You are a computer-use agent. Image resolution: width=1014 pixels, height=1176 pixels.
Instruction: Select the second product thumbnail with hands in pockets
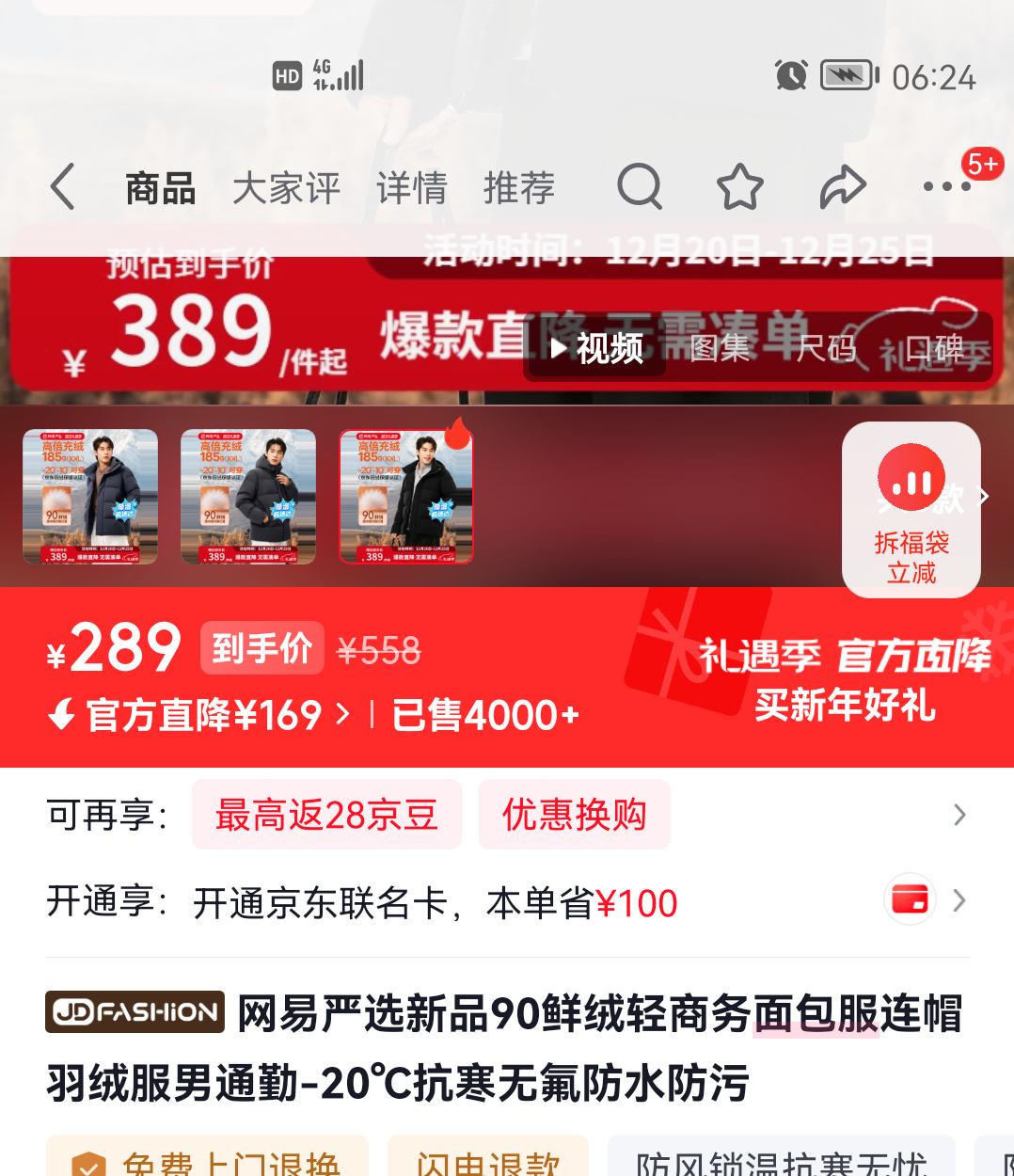[x=248, y=497]
